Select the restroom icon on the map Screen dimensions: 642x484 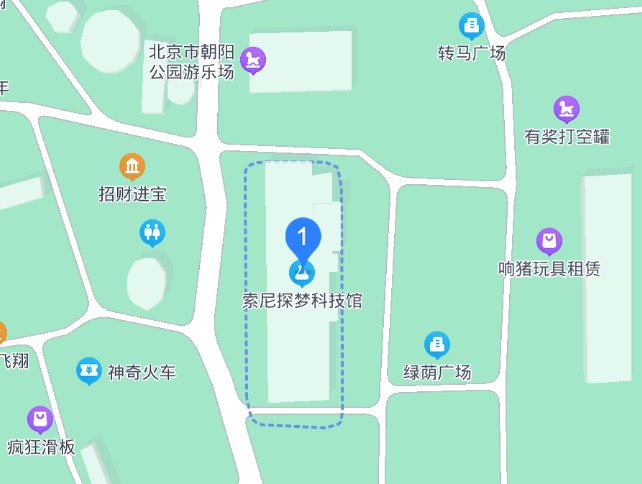click(x=152, y=233)
